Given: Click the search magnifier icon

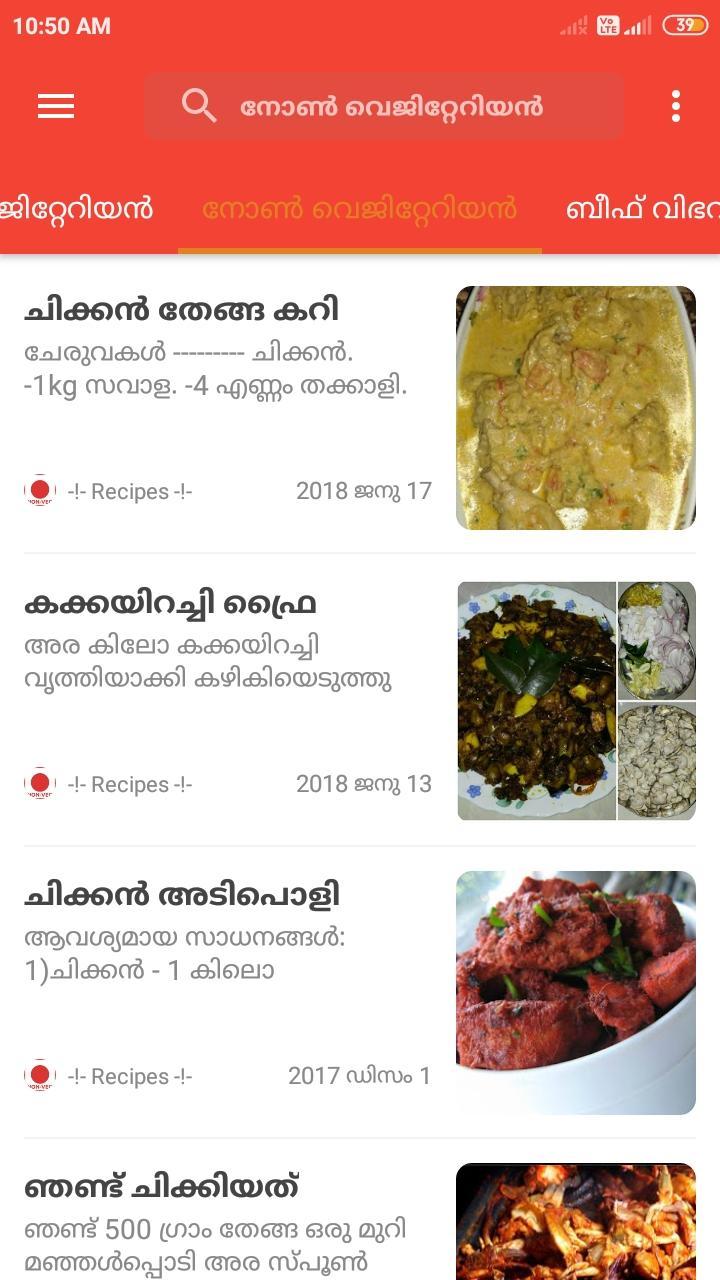Looking at the screenshot, I should coord(198,105).
